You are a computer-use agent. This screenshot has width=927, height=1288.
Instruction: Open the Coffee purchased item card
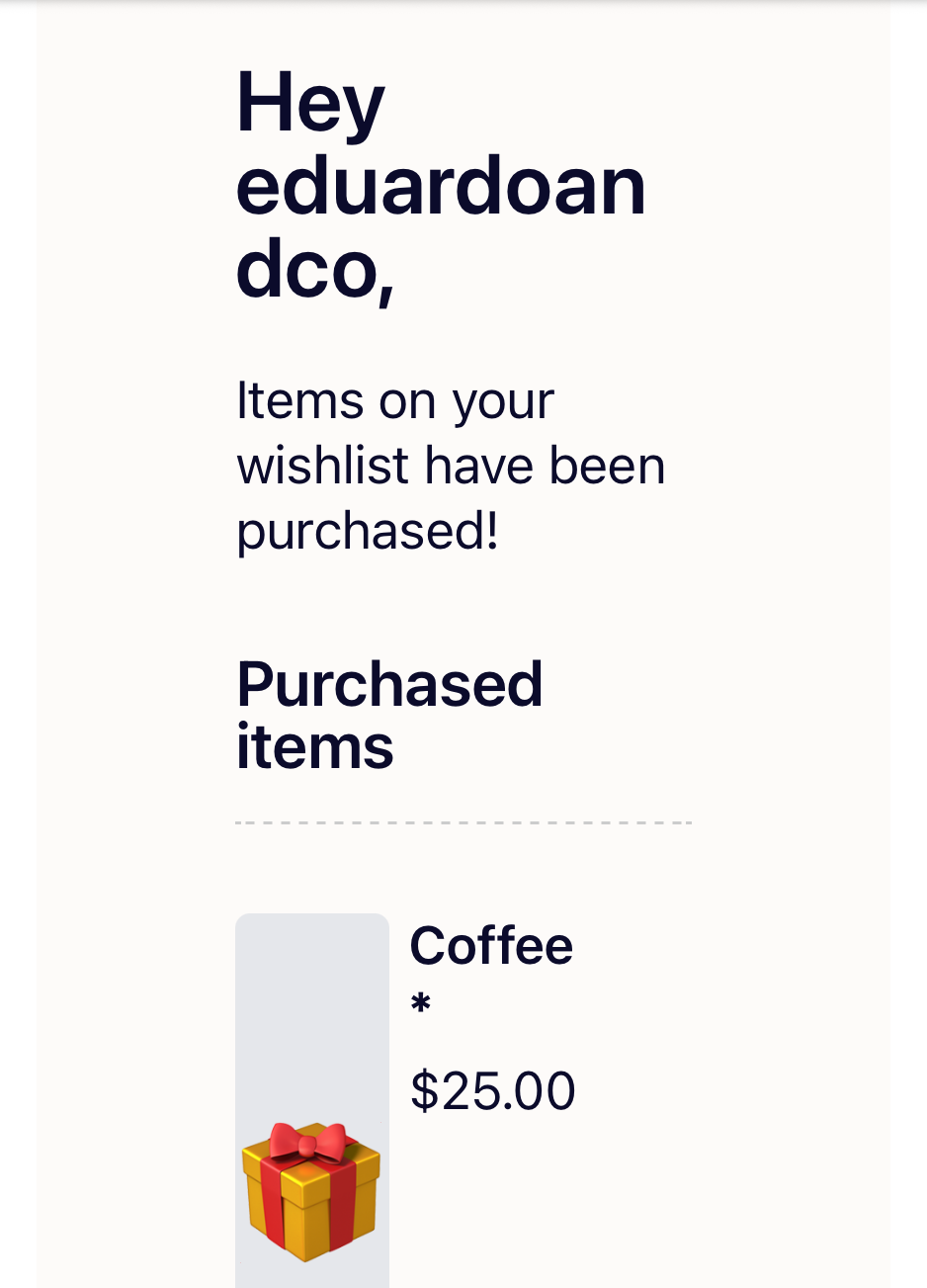490,947
